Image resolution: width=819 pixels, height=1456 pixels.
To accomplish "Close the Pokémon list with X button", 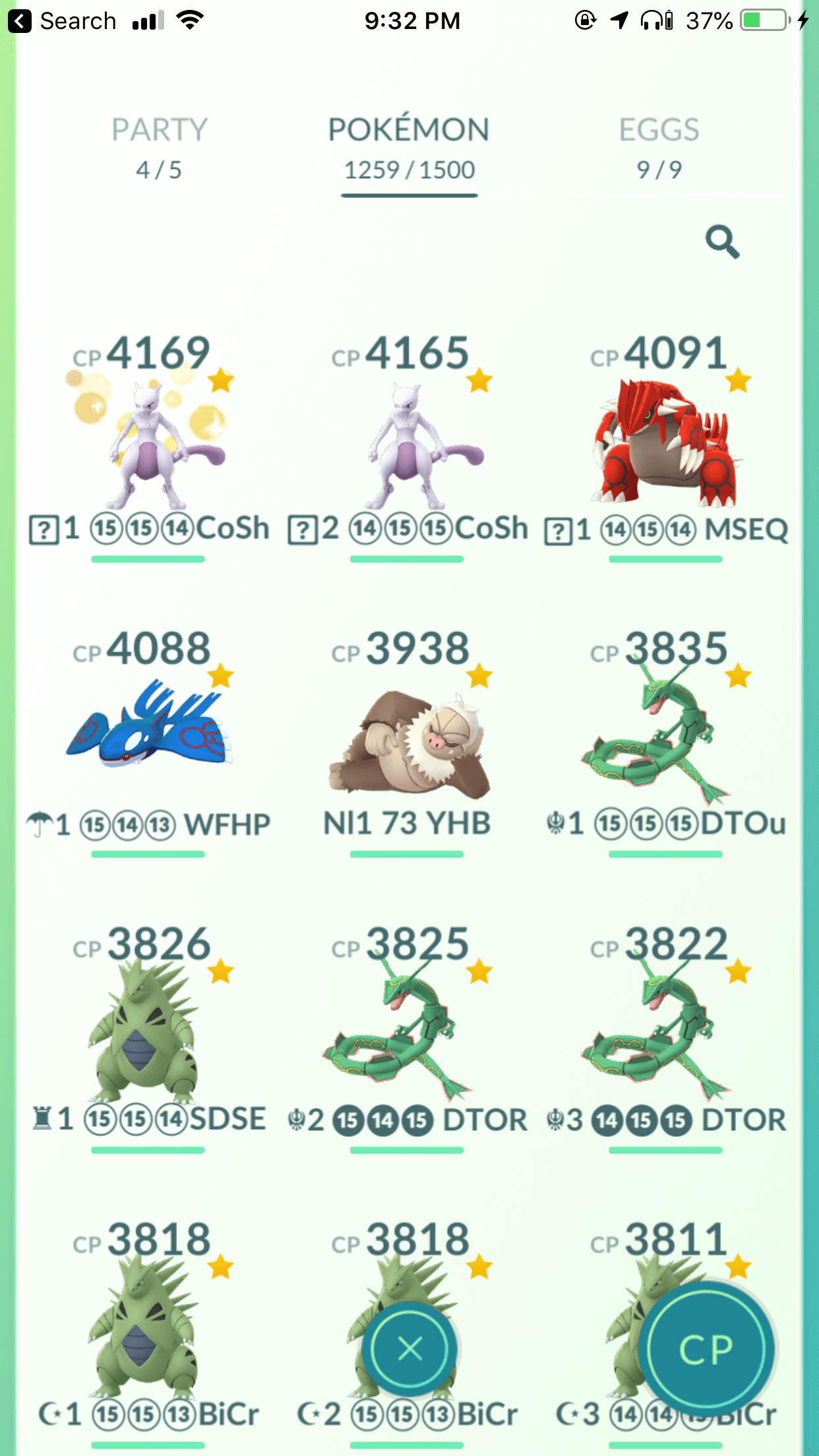I will pyautogui.click(x=410, y=1349).
